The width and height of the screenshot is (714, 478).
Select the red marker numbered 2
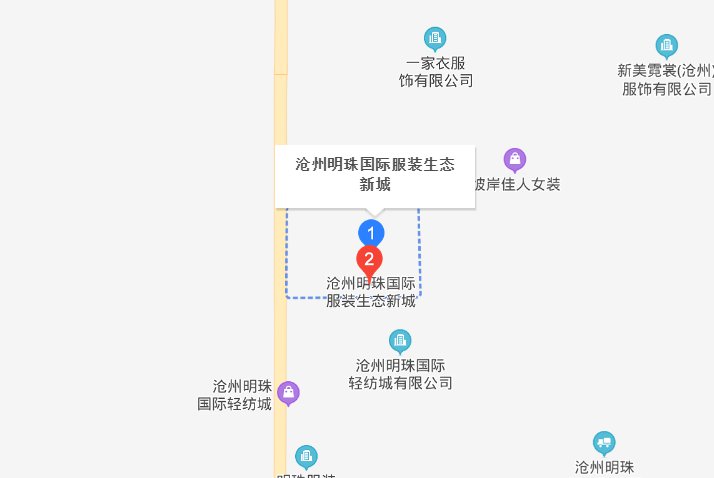370,262
